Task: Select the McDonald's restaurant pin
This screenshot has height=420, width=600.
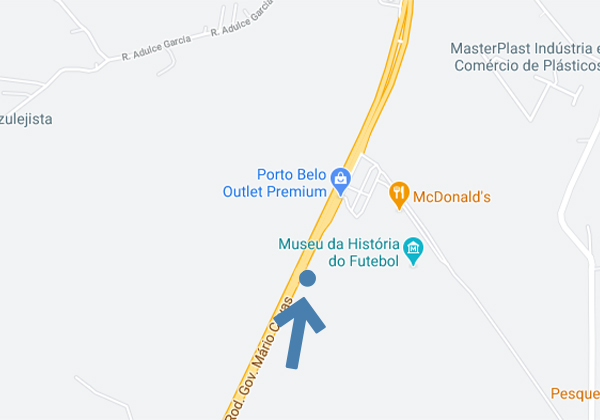Action: (399, 194)
